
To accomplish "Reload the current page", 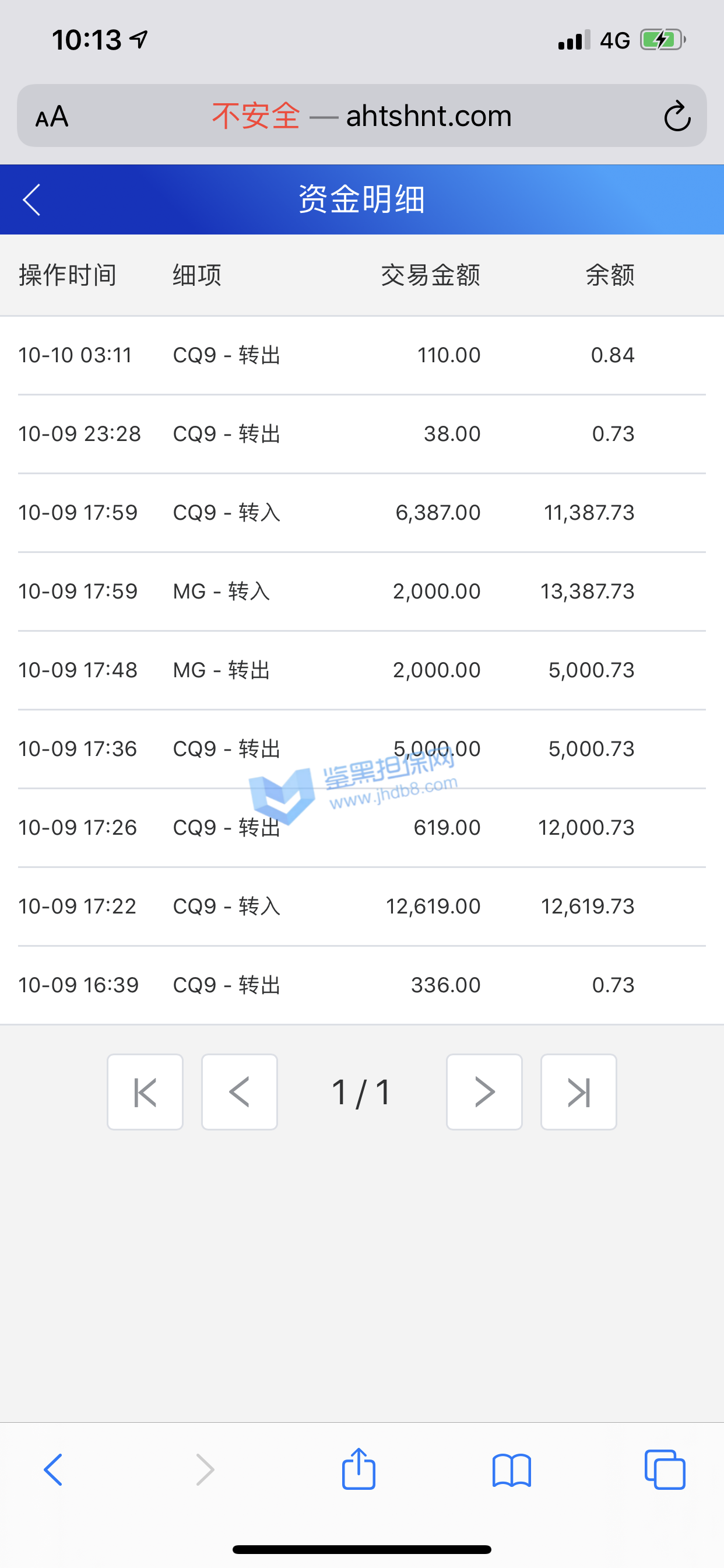I will pyautogui.click(x=677, y=116).
